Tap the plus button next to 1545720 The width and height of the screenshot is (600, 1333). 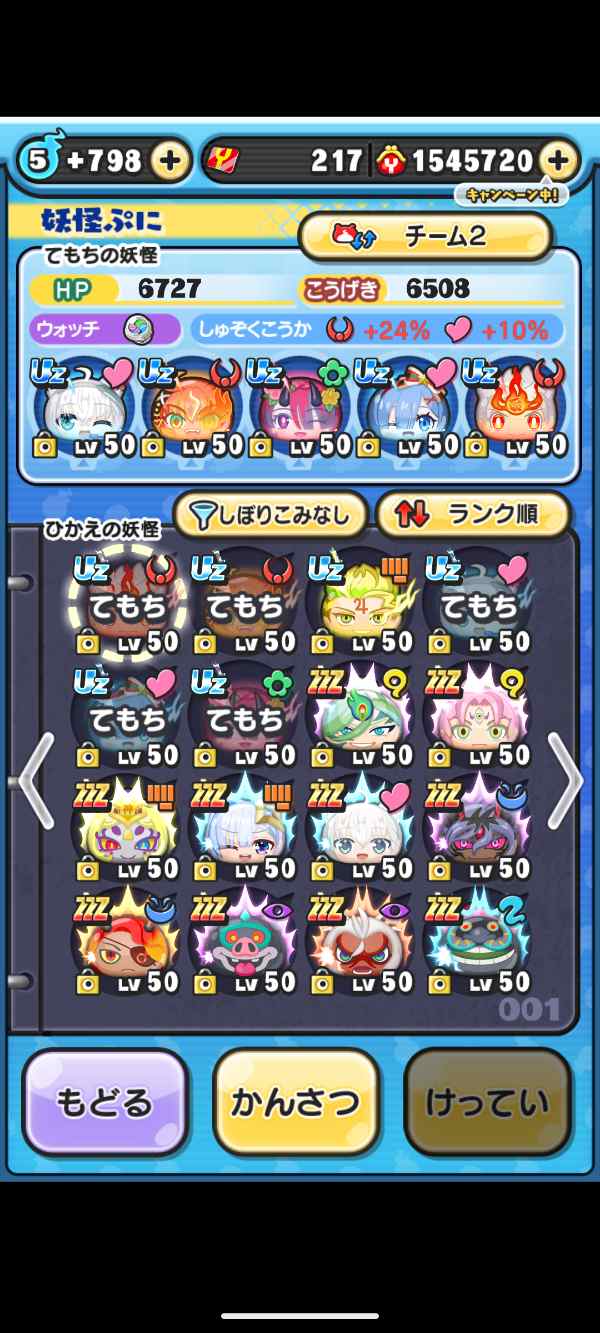559,159
